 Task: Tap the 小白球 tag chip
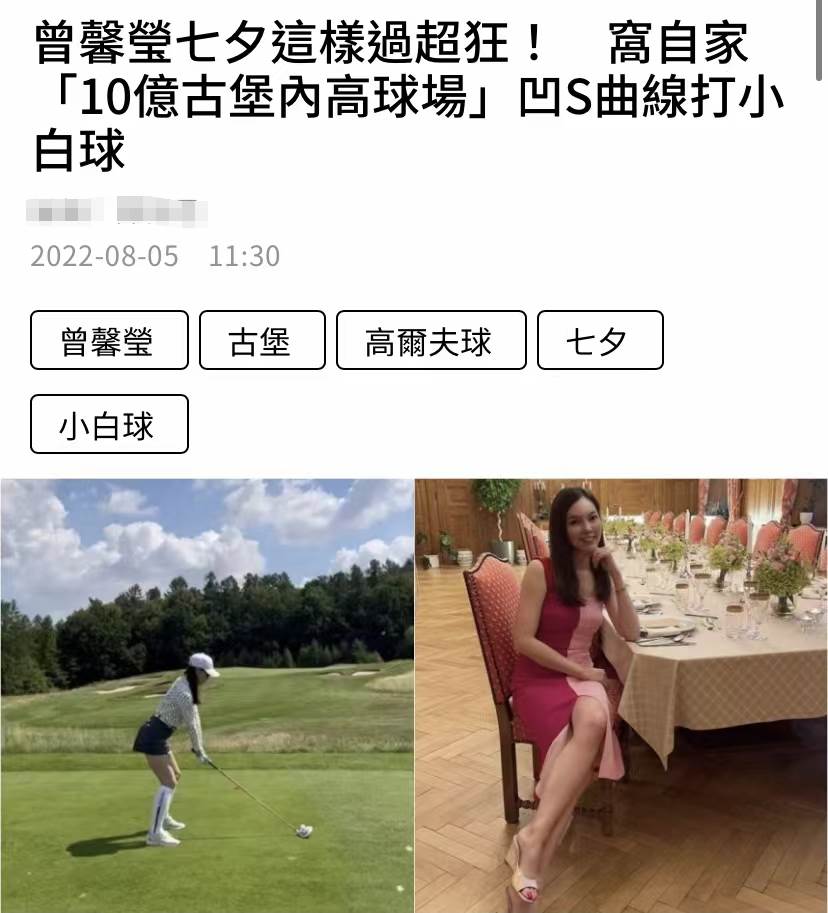(109, 424)
